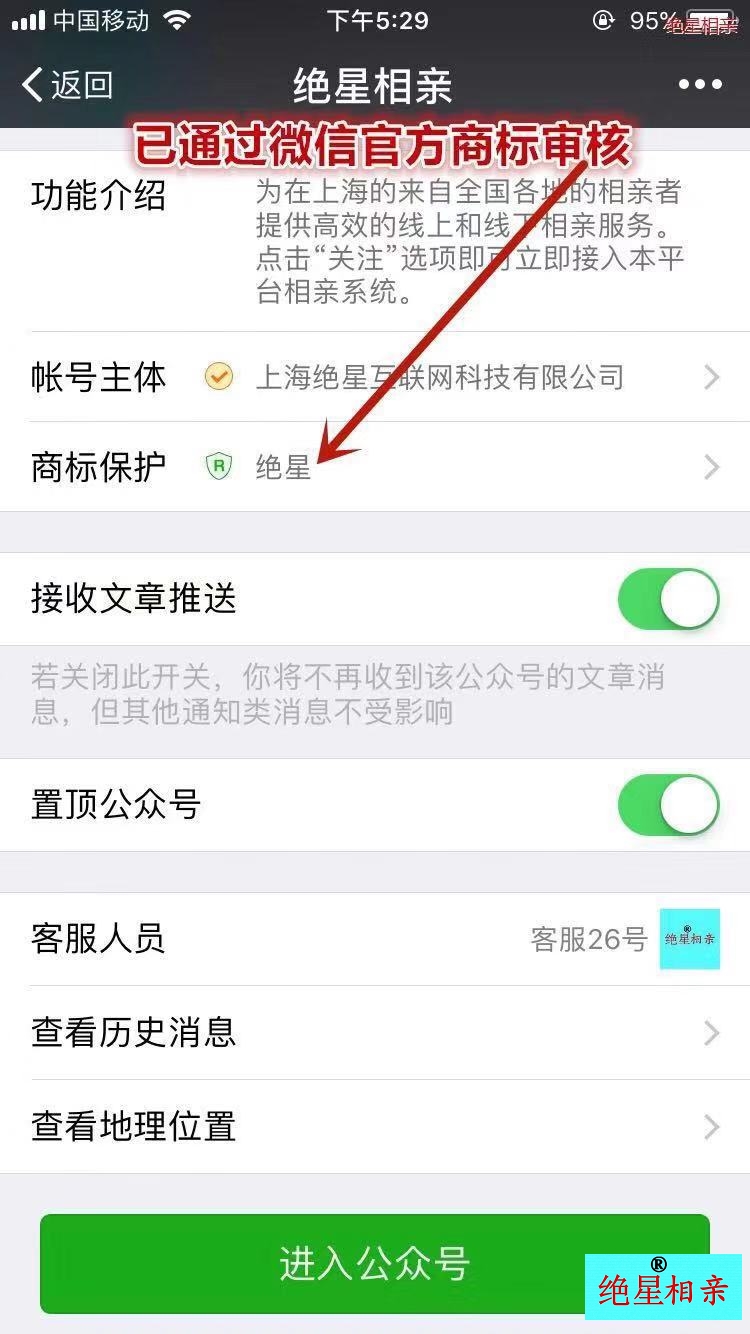The height and width of the screenshot is (1334, 750).
Task: Disable the 置顶公众号 toggle
Action: [x=668, y=805]
